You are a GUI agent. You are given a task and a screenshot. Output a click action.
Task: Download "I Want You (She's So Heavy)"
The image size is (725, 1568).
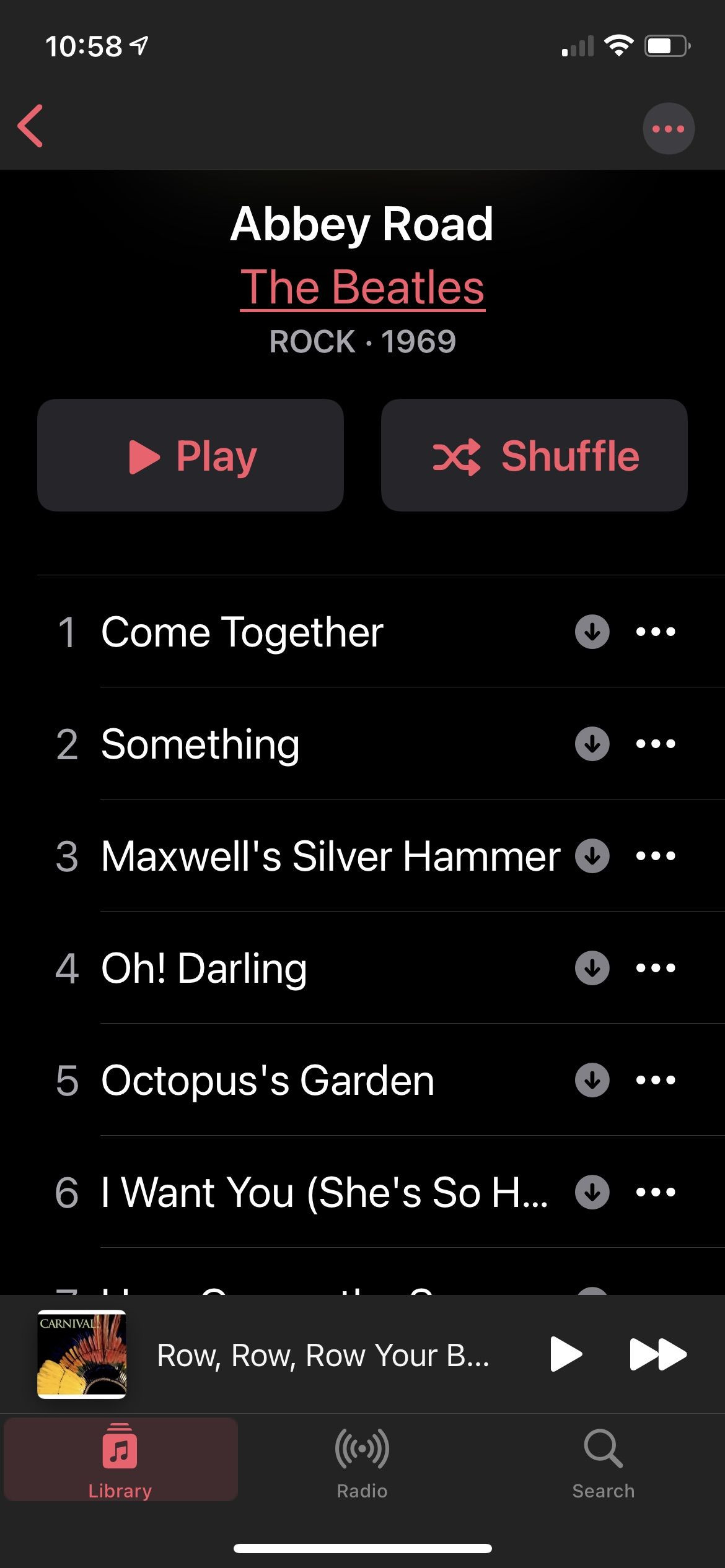(x=592, y=1191)
